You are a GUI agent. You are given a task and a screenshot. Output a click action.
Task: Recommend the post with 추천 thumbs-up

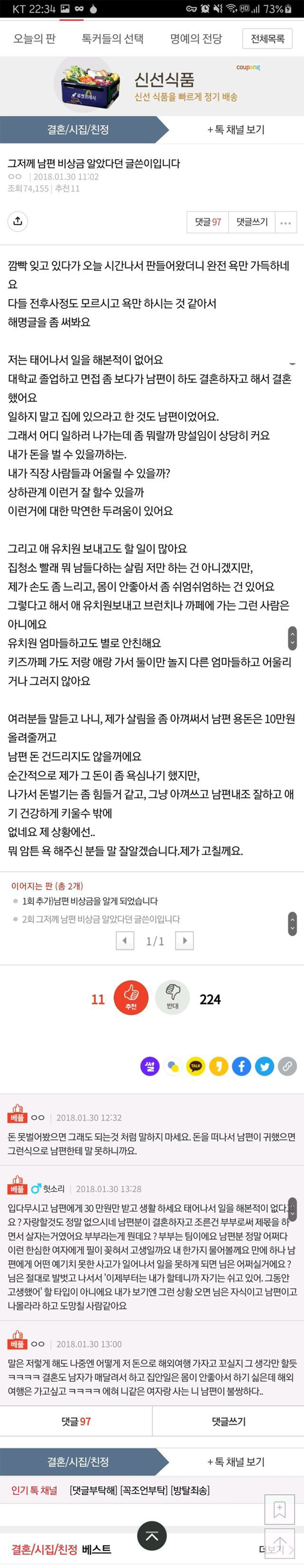point(131,998)
